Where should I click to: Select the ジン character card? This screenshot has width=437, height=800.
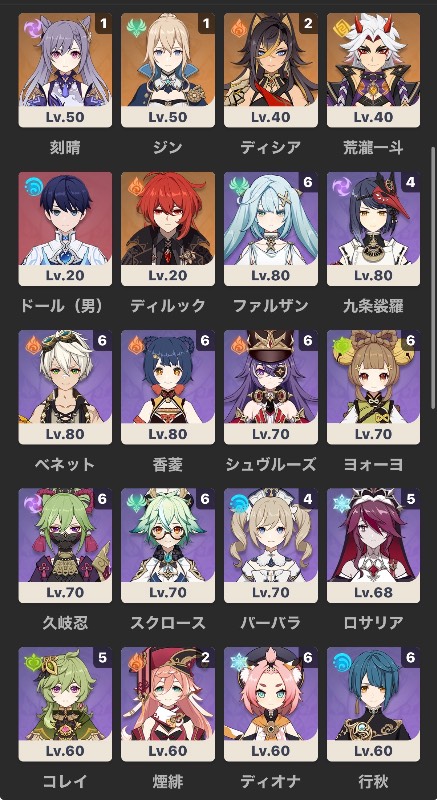168,70
